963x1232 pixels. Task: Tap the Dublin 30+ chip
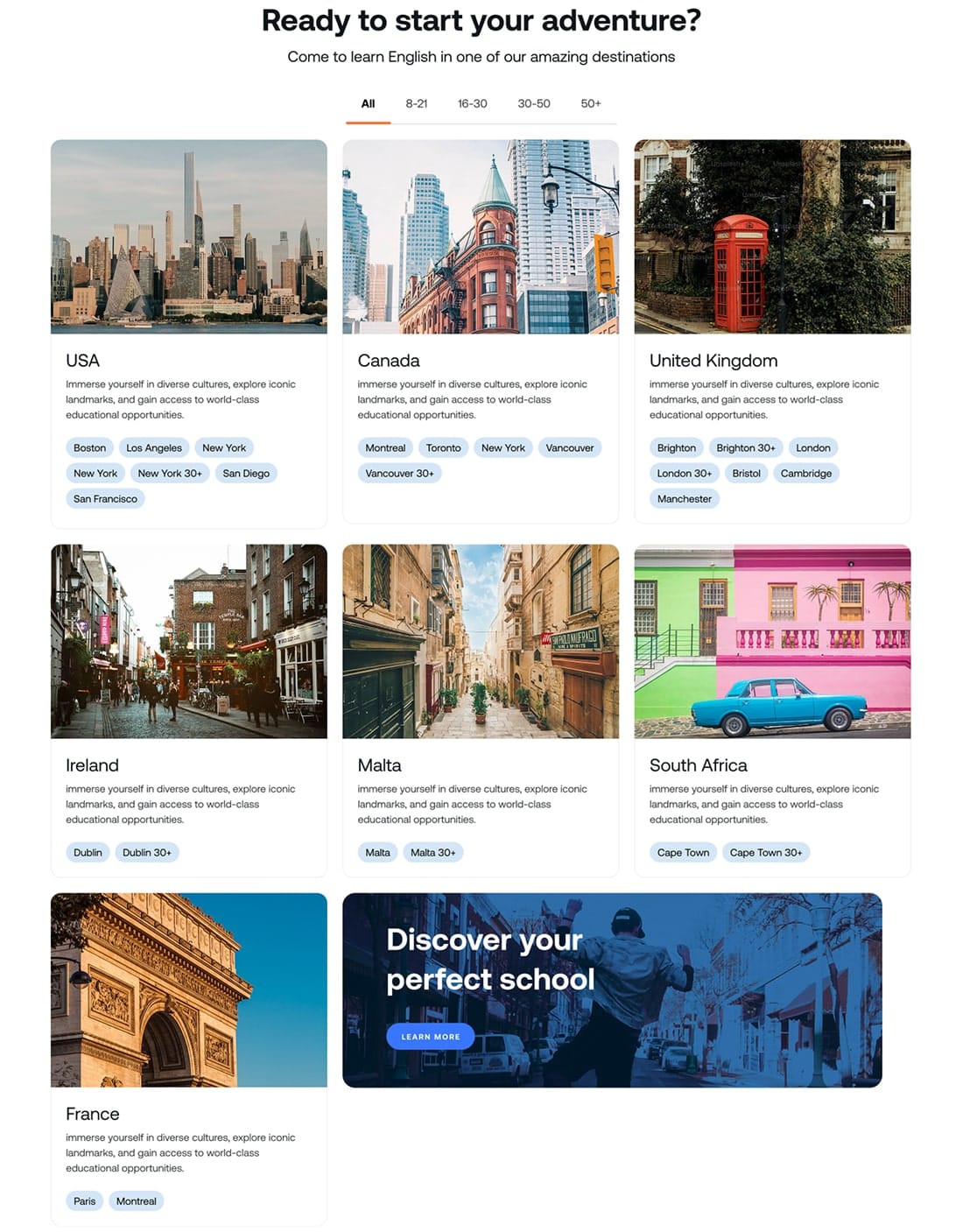tap(146, 853)
